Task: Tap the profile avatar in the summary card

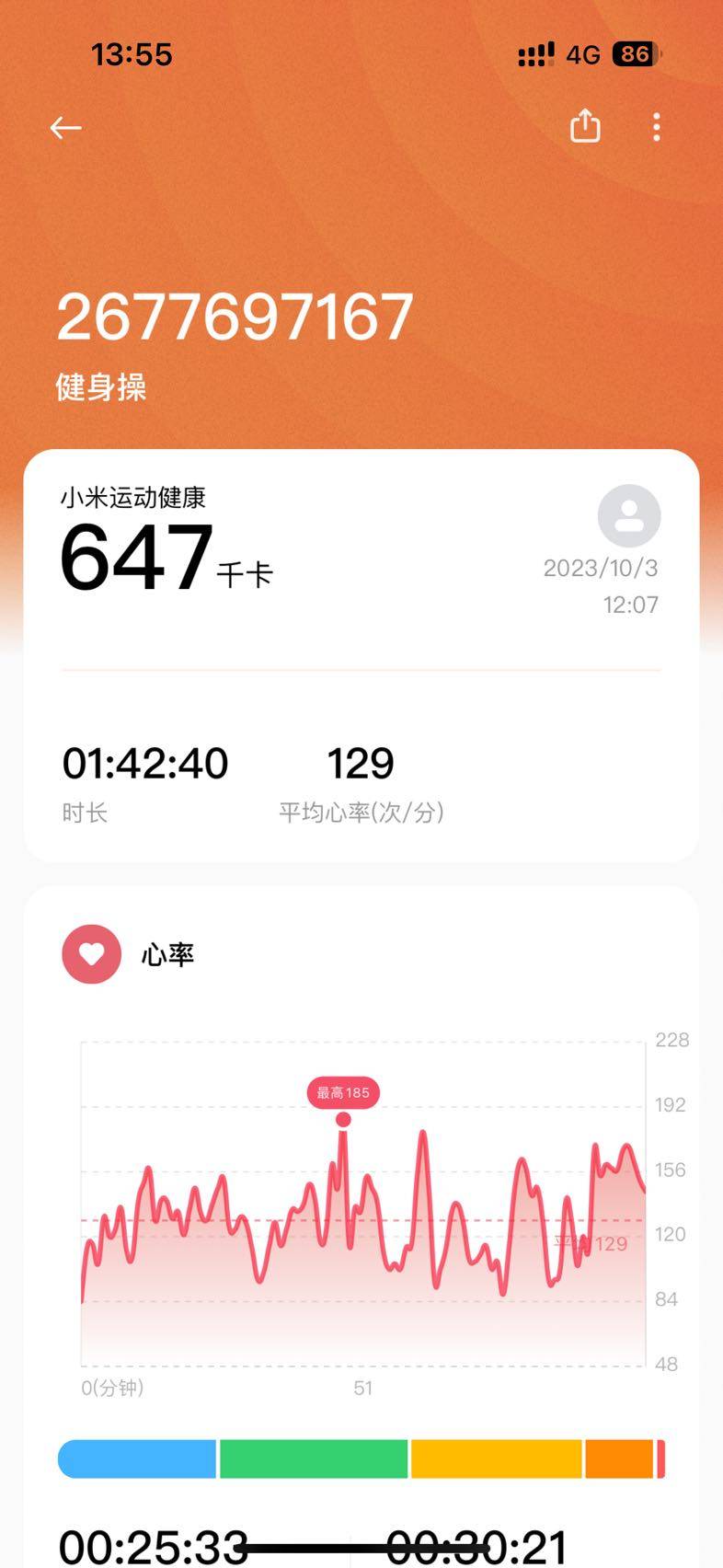Action: [629, 516]
